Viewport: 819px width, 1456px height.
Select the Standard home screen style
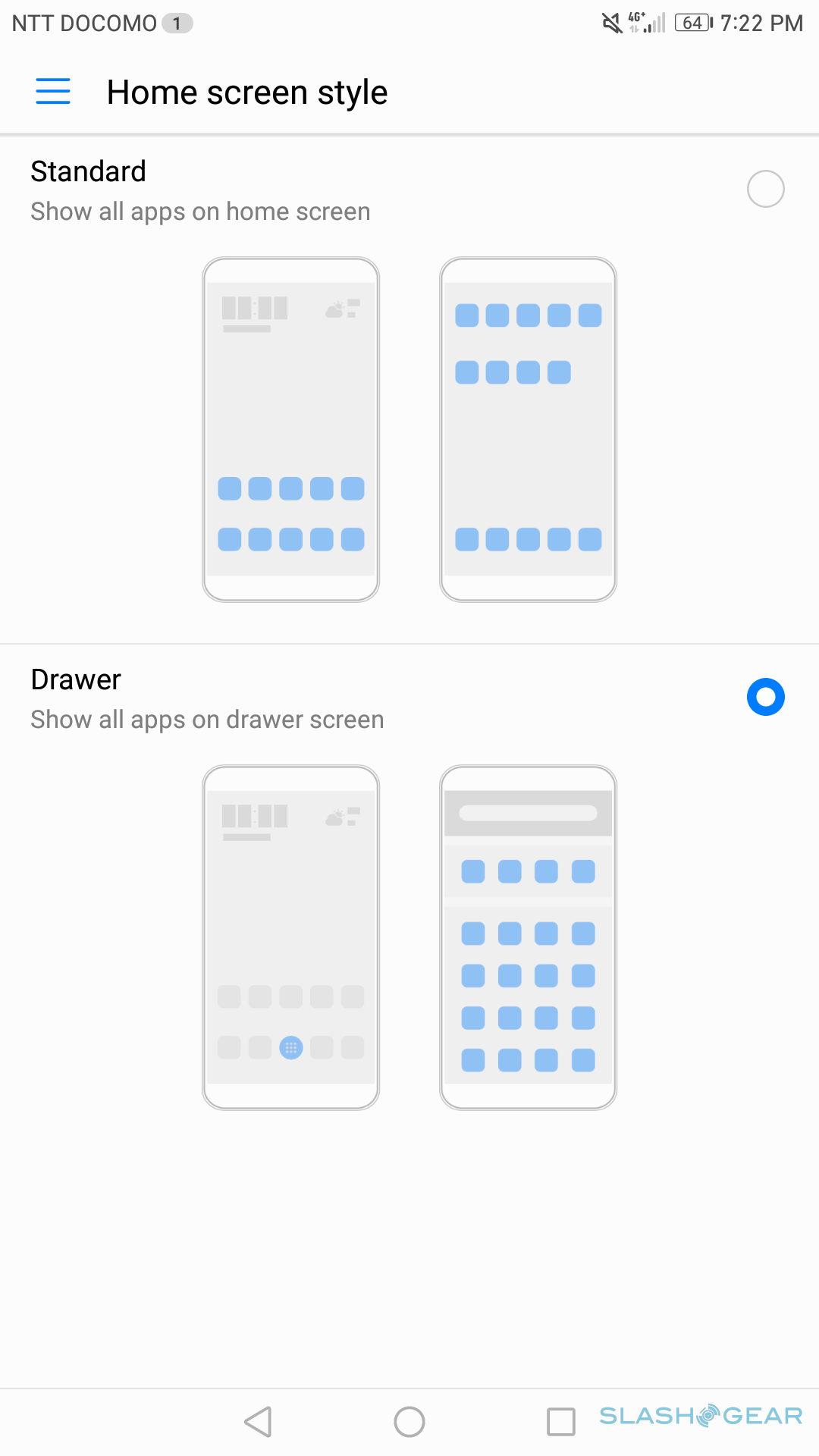click(x=765, y=189)
